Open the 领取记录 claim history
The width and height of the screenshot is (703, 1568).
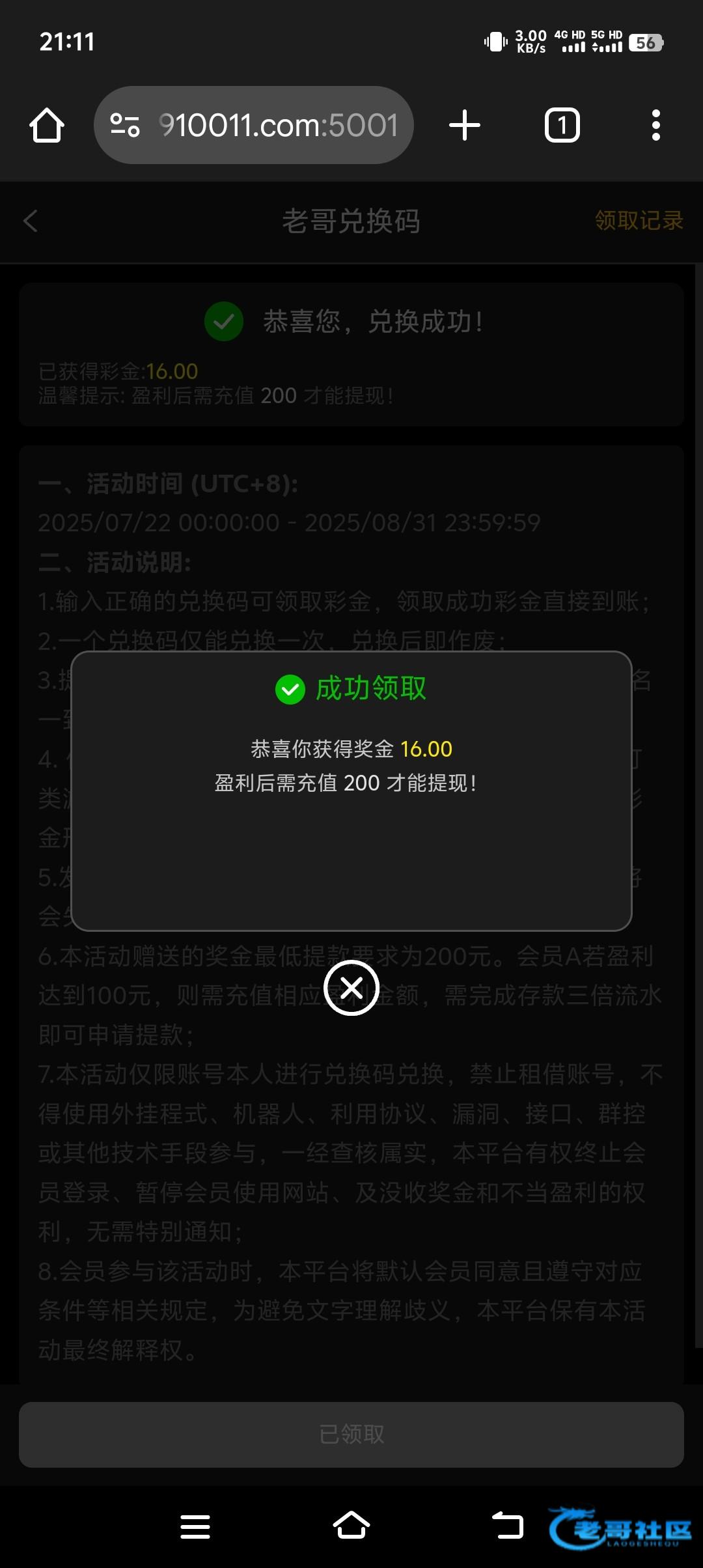click(639, 221)
